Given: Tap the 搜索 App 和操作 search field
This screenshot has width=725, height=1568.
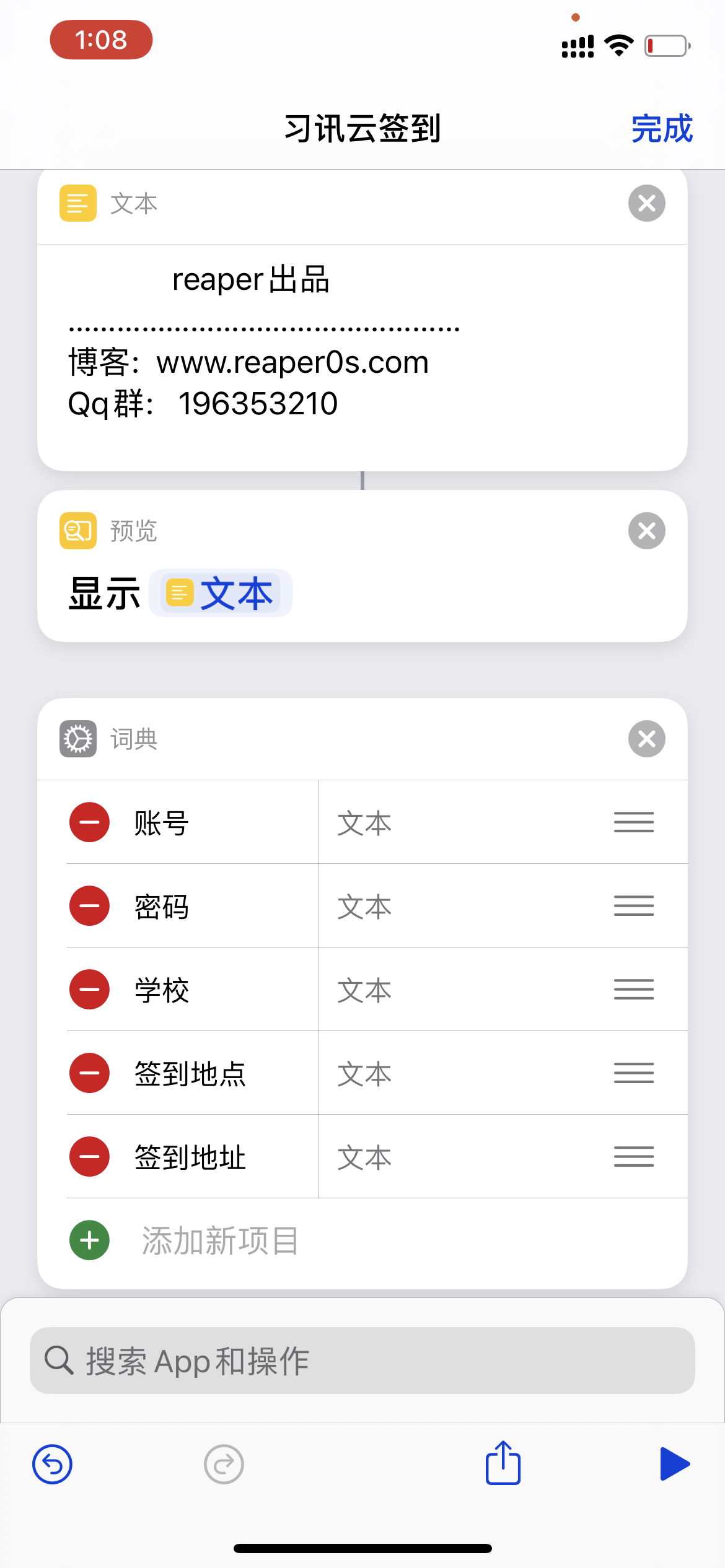Looking at the screenshot, I should pos(362,1361).
